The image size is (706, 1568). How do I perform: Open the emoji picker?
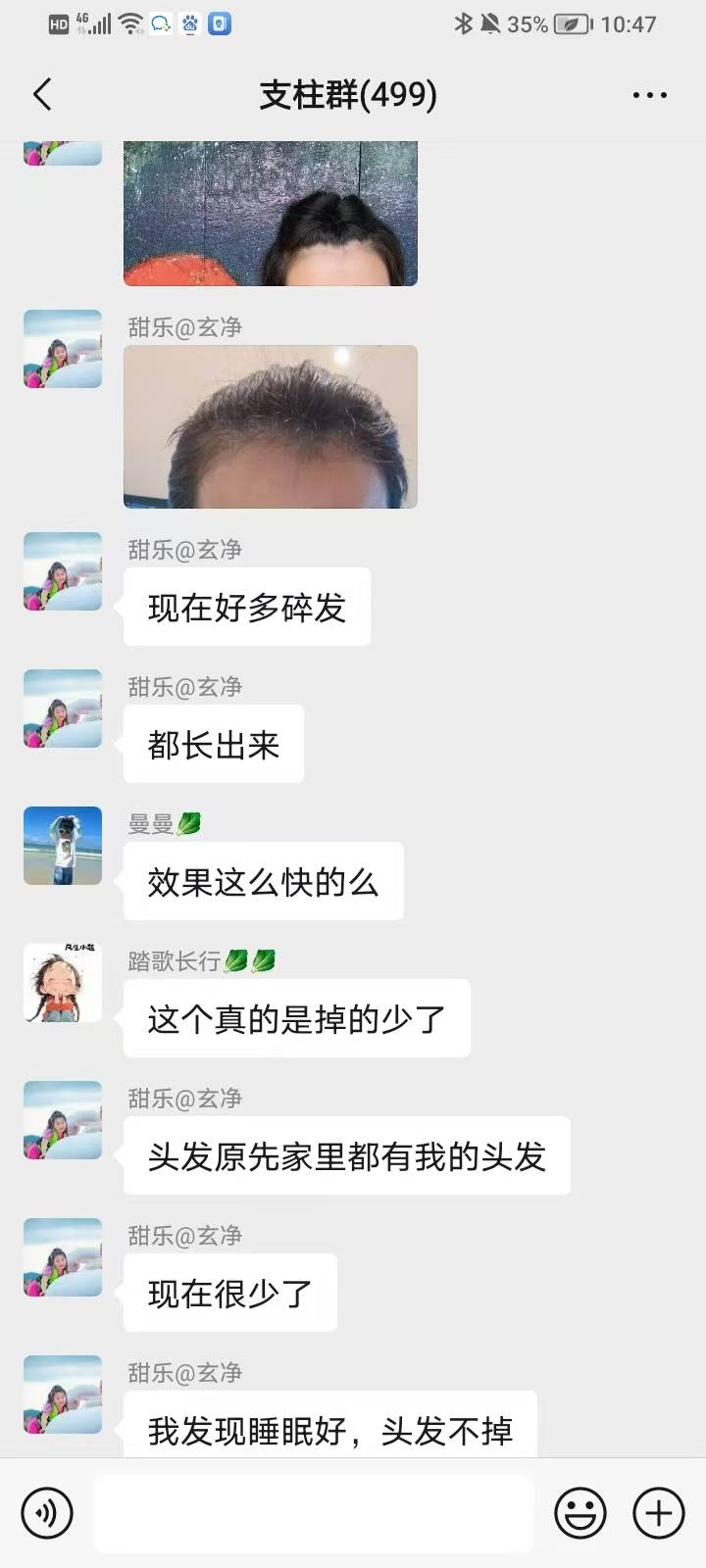(580, 1512)
